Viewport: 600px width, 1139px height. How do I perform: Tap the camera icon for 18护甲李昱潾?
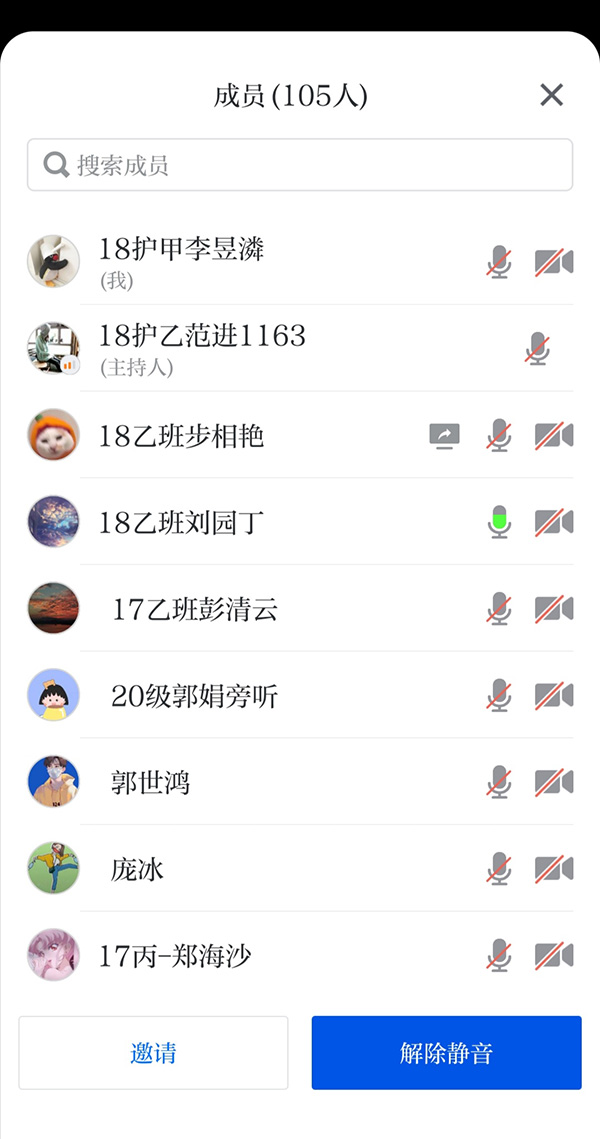(553, 262)
